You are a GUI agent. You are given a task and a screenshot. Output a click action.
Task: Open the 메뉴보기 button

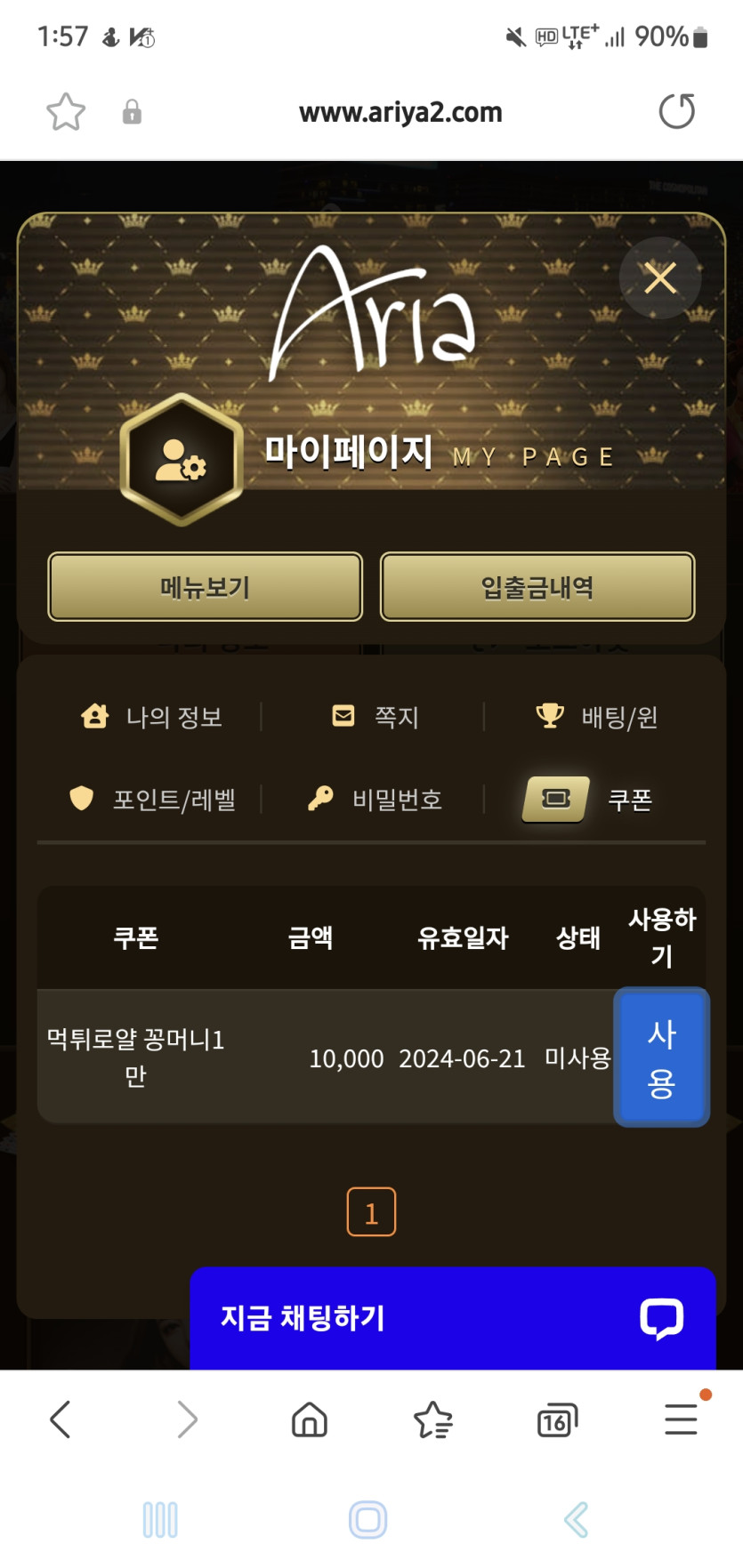[x=206, y=587]
